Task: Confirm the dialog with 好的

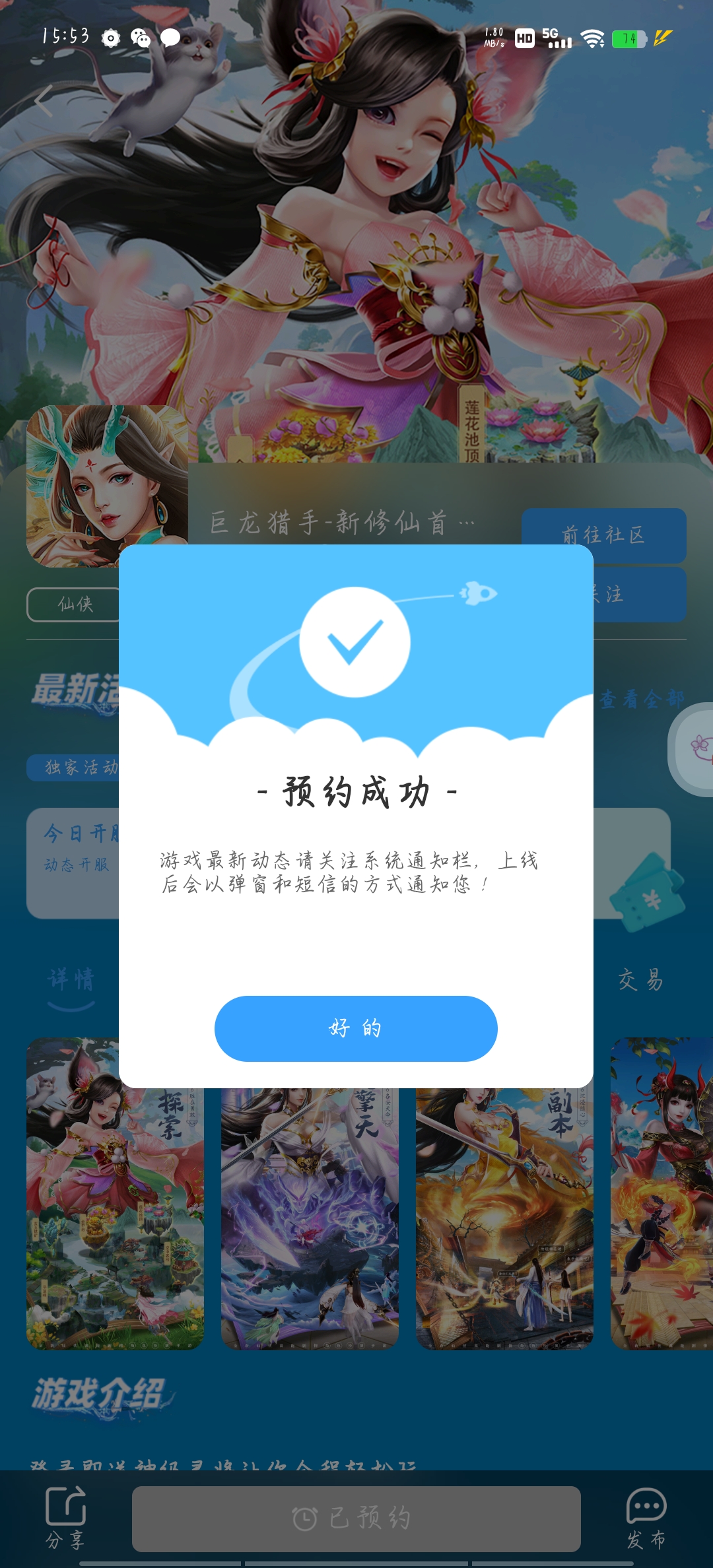Action: tap(355, 1028)
